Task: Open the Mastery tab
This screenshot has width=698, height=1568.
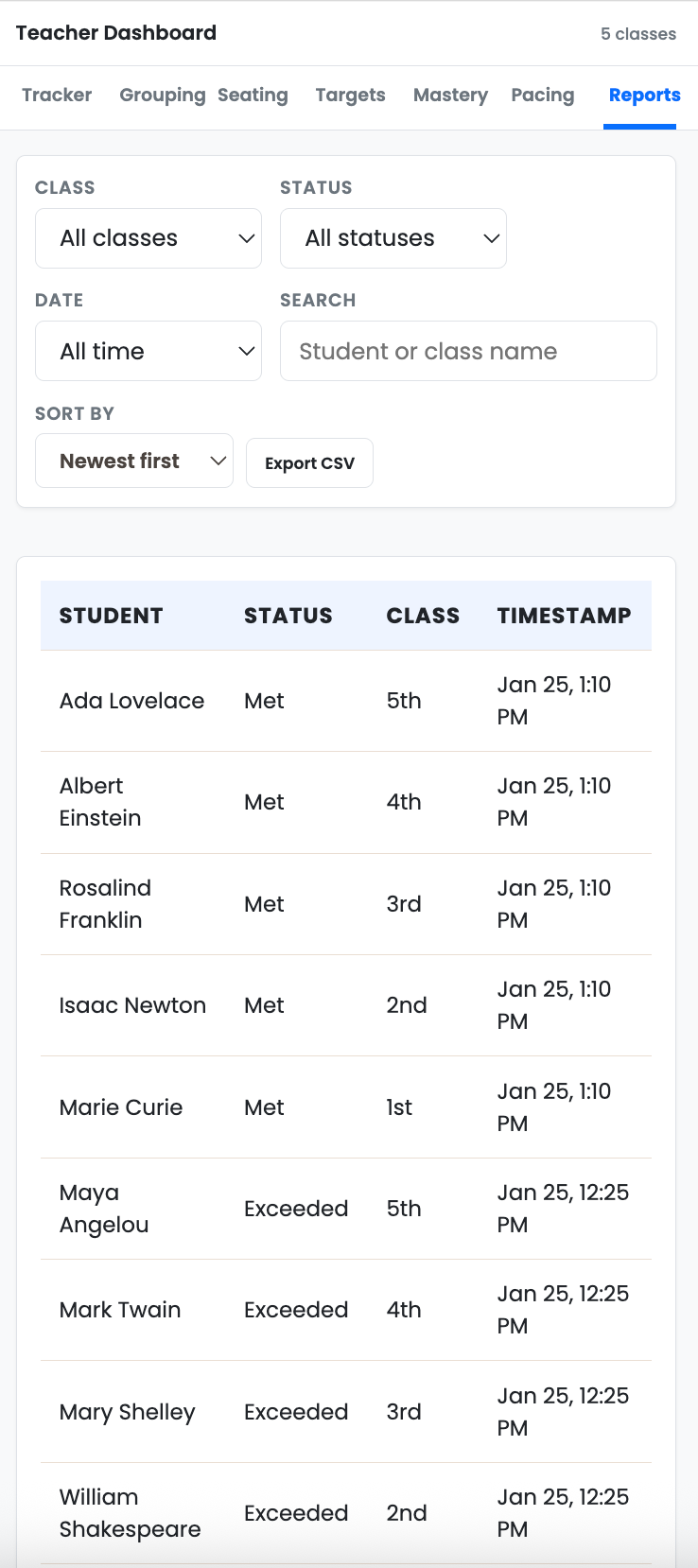Action: coord(450,95)
